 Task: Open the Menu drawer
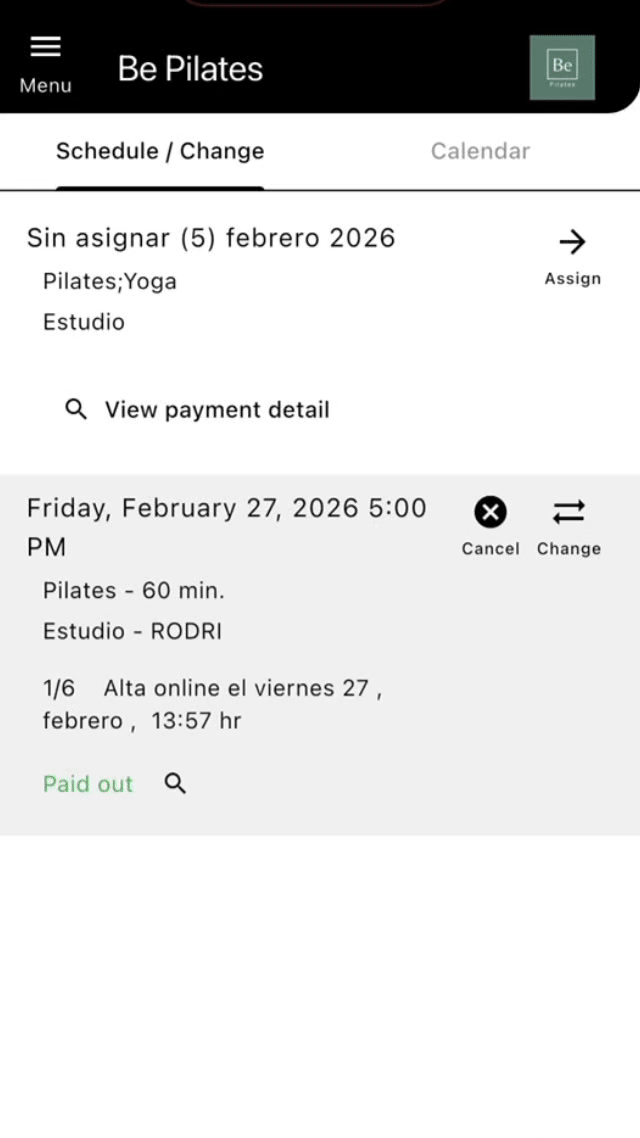[45, 62]
